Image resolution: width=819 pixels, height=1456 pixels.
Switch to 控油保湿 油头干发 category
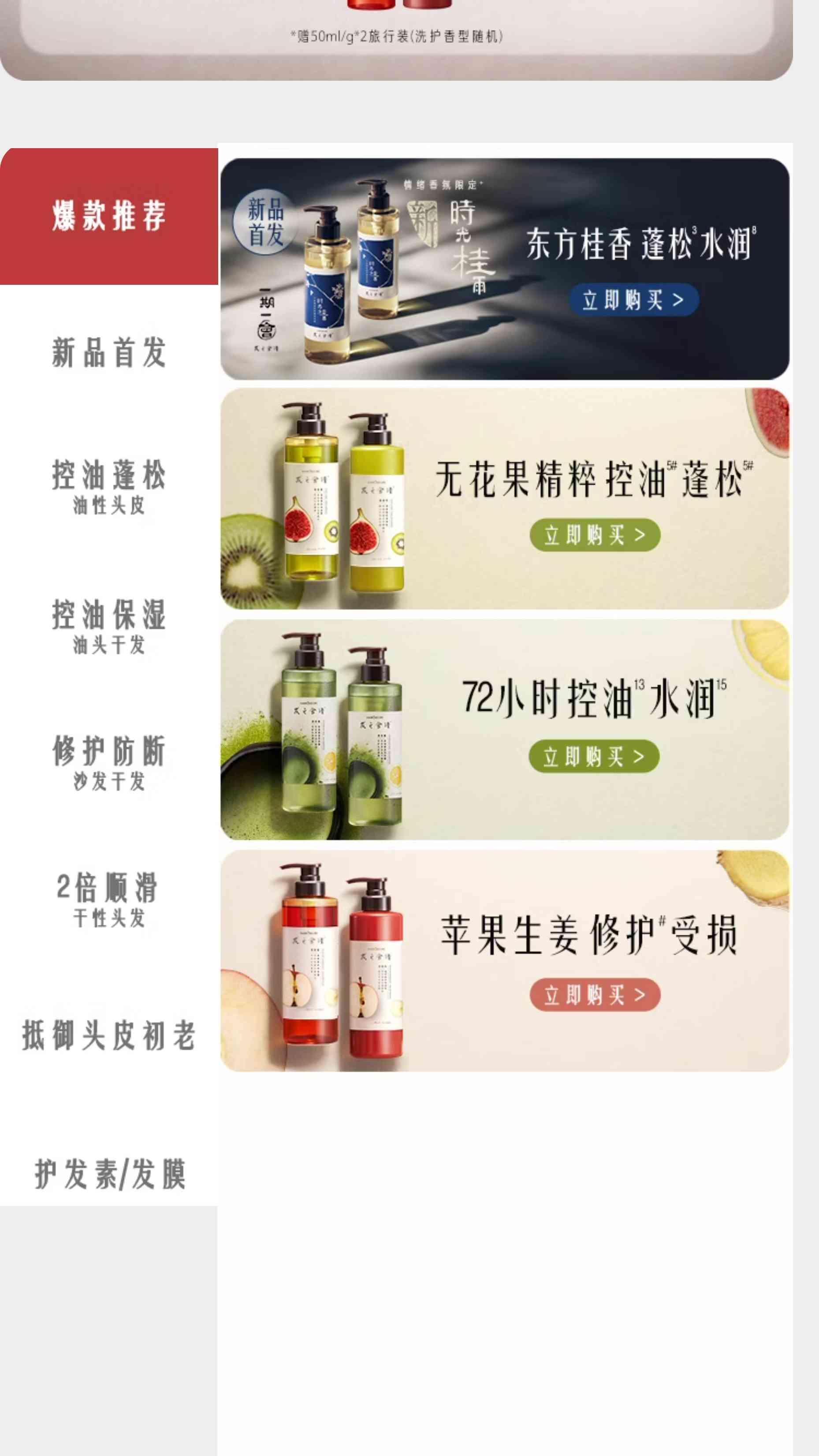point(108,626)
